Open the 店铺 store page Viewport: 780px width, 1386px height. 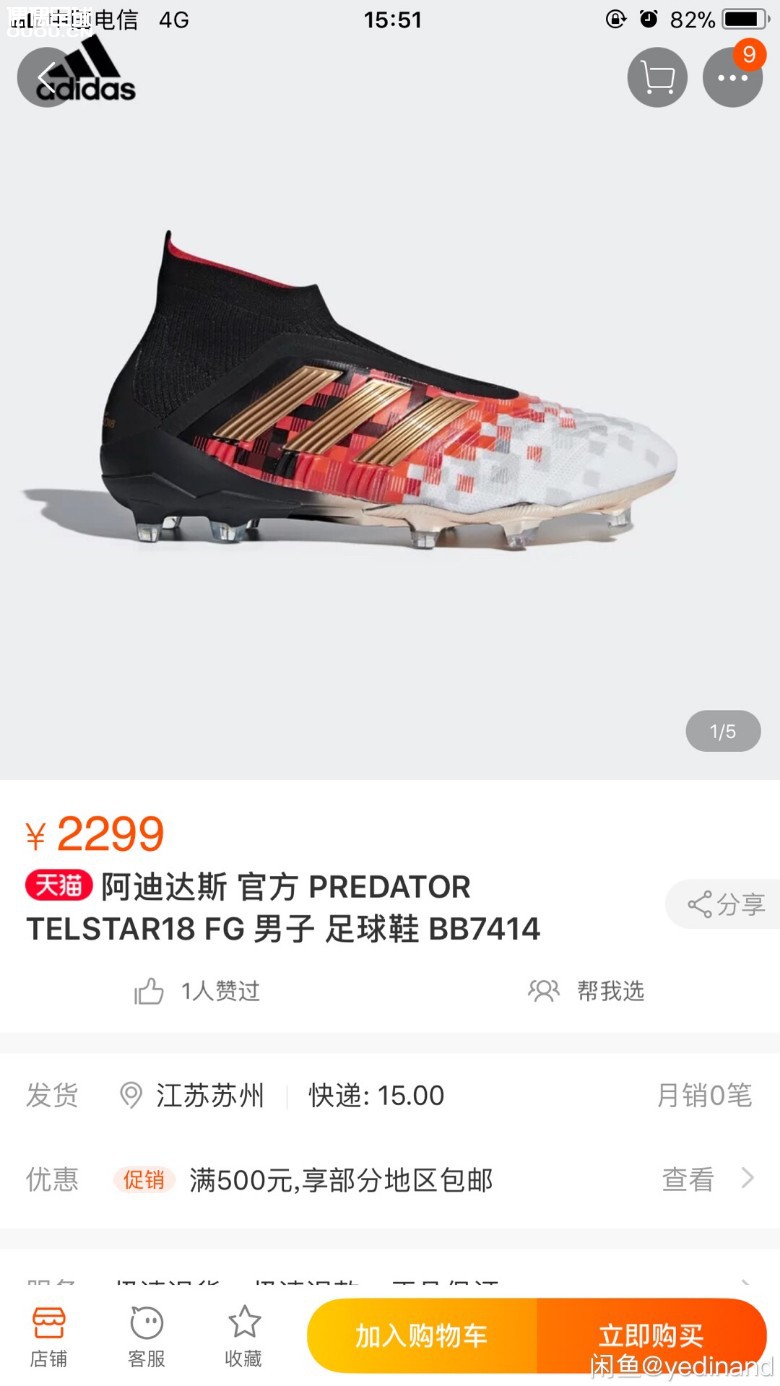click(48, 1337)
